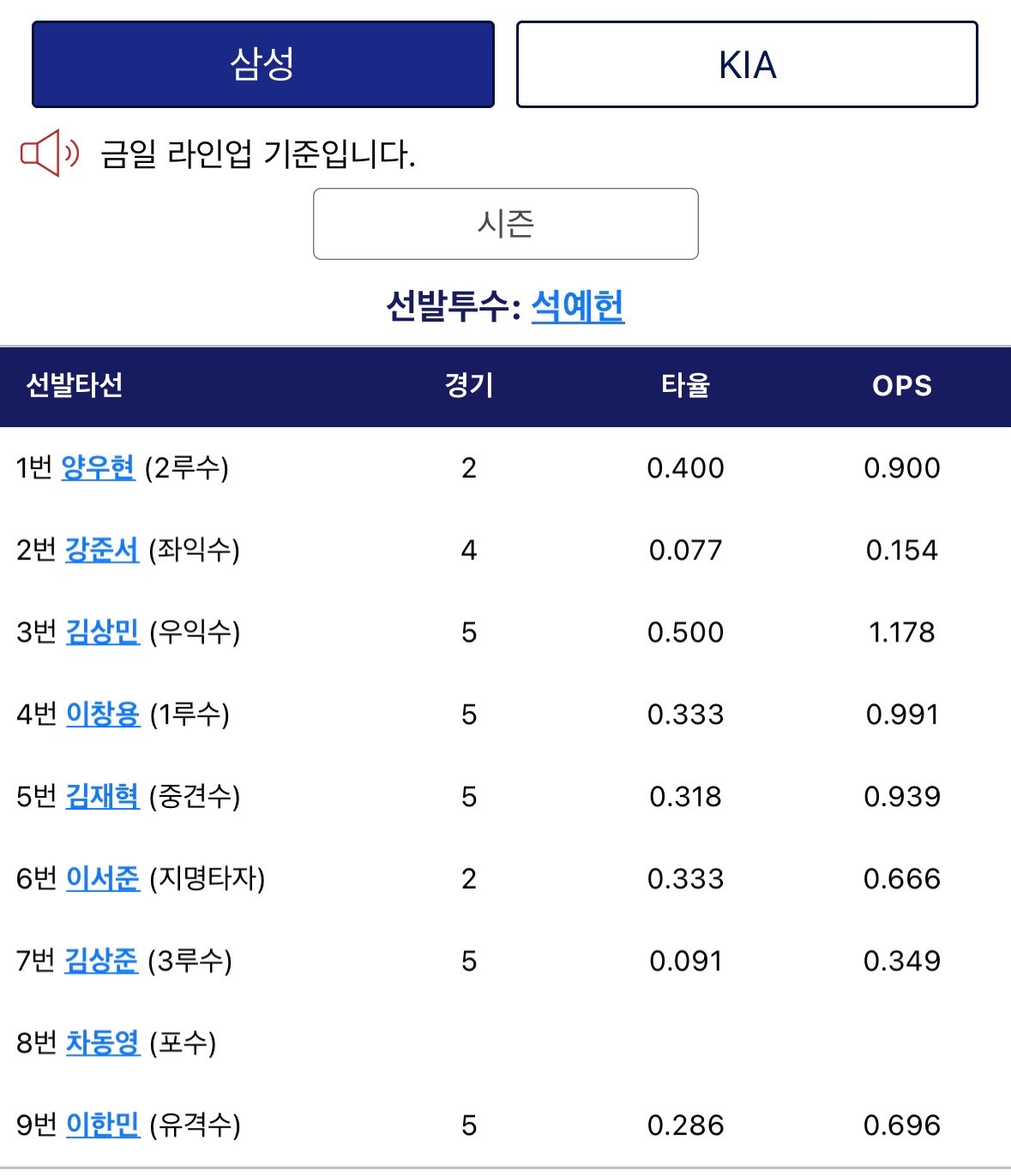Open starting pitcher 석예헌's profile
The image size is (1011, 1176).
tap(577, 306)
